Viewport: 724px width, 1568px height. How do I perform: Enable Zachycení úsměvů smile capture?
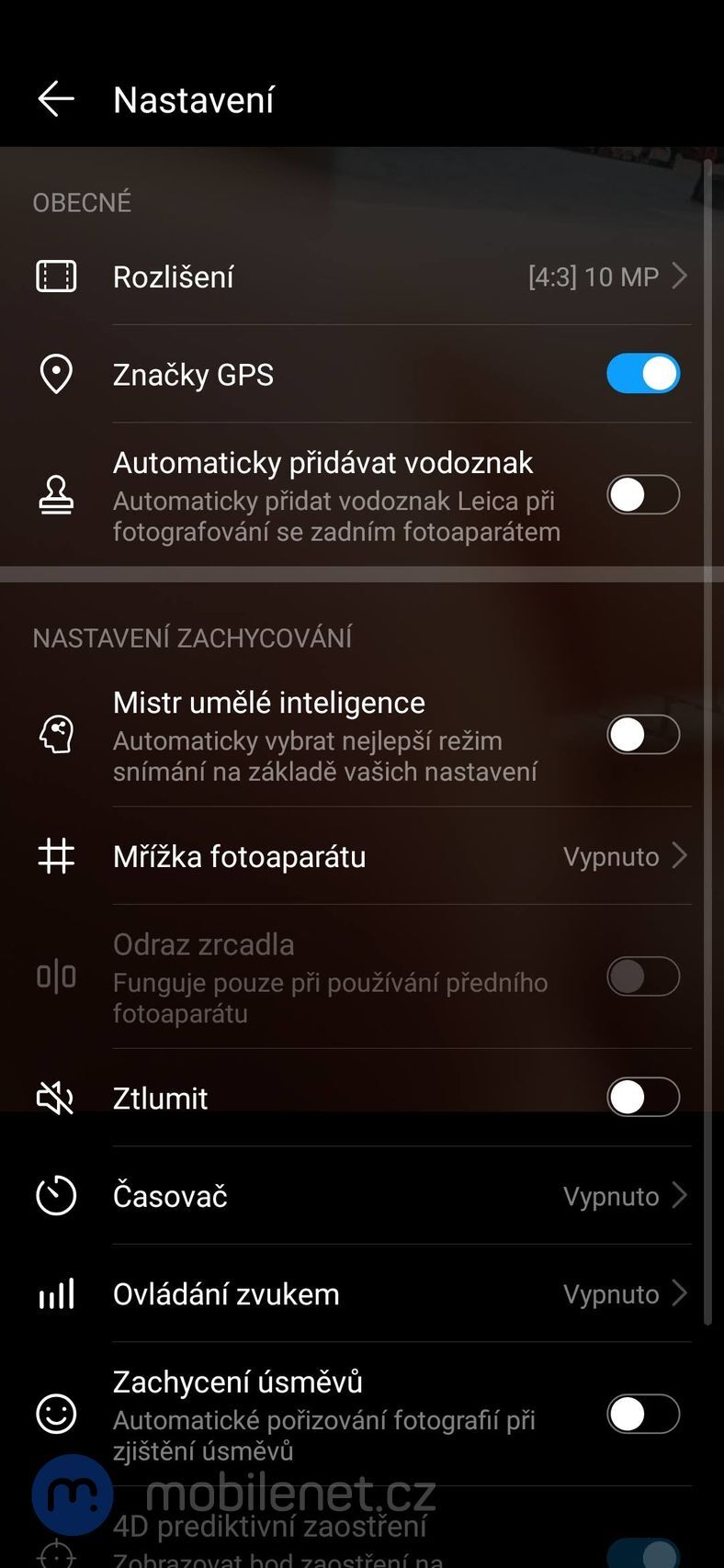tap(642, 1415)
